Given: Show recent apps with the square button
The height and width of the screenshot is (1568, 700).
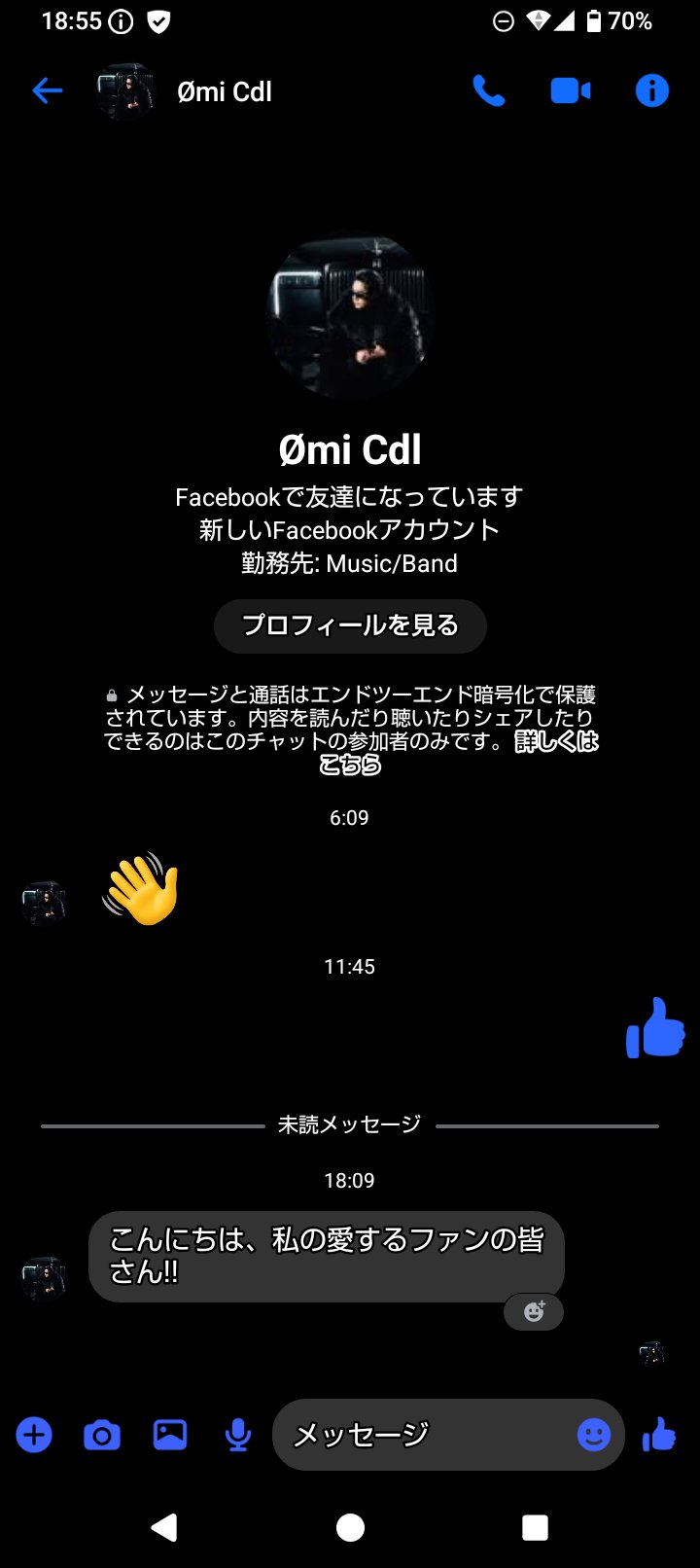Looking at the screenshot, I should pos(535,1527).
